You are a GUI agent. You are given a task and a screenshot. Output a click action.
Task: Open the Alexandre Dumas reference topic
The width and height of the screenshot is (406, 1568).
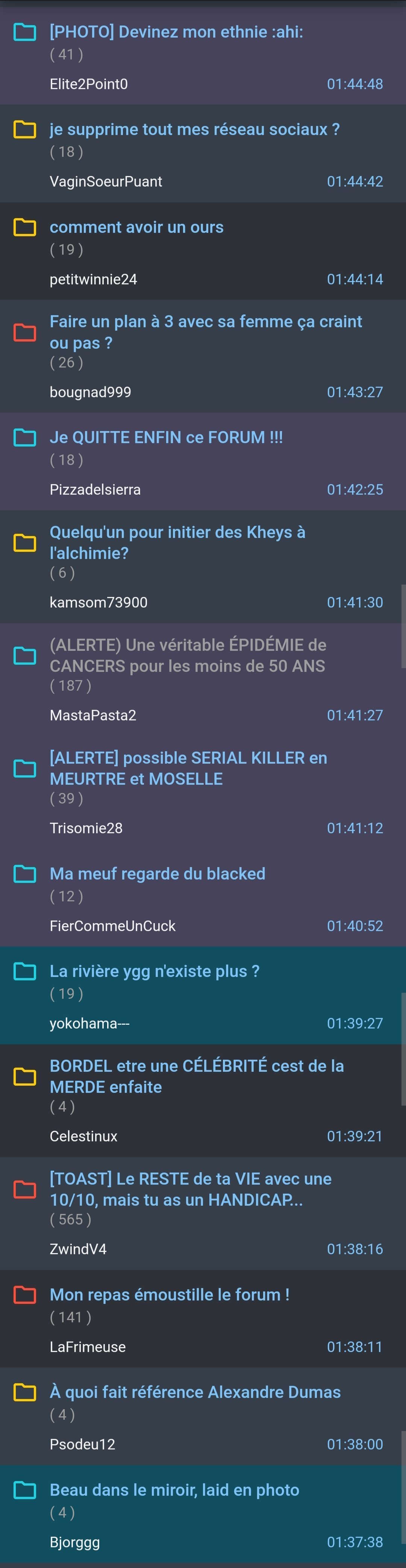195,1392
